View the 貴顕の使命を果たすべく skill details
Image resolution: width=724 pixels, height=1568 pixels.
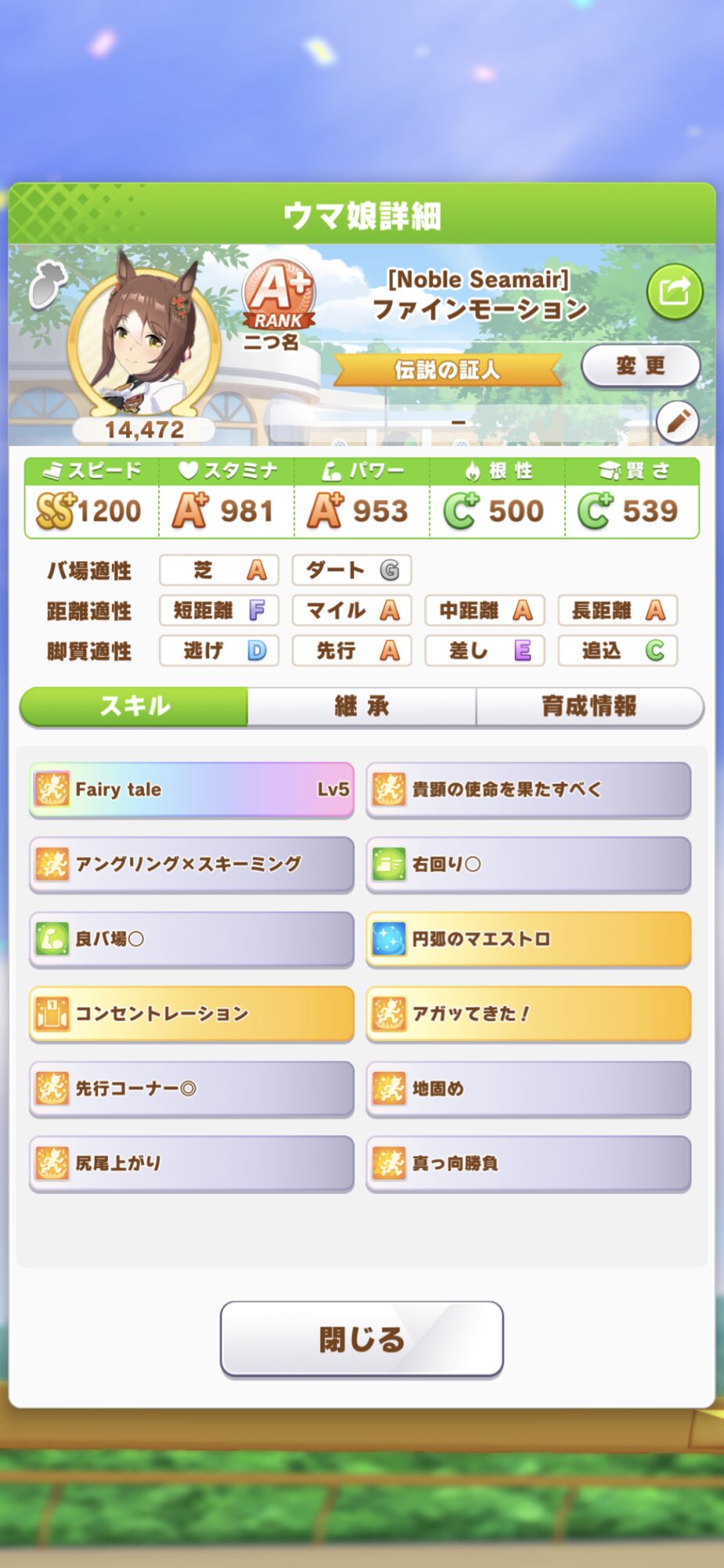[x=528, y=789]
